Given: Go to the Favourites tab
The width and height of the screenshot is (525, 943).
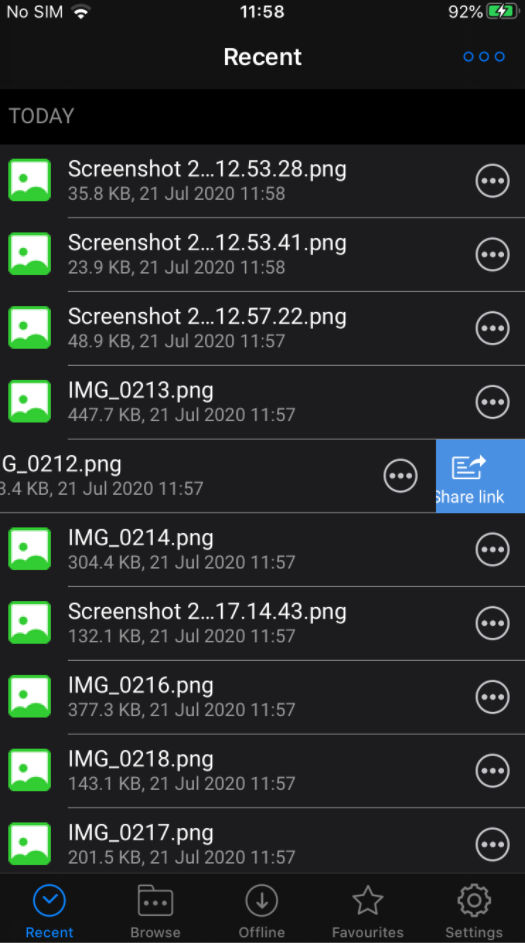Looking at the screenshot, I should click(x=367, y=911).
